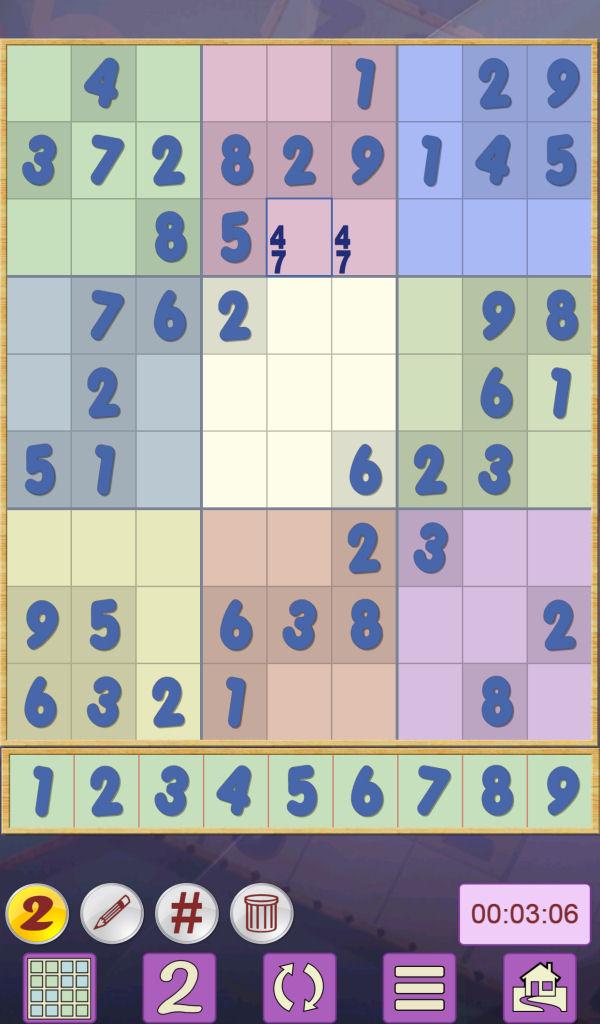The image size is (600, 1024).
Task: Pick digit 9 from the number row
Action: coord(560,791)
